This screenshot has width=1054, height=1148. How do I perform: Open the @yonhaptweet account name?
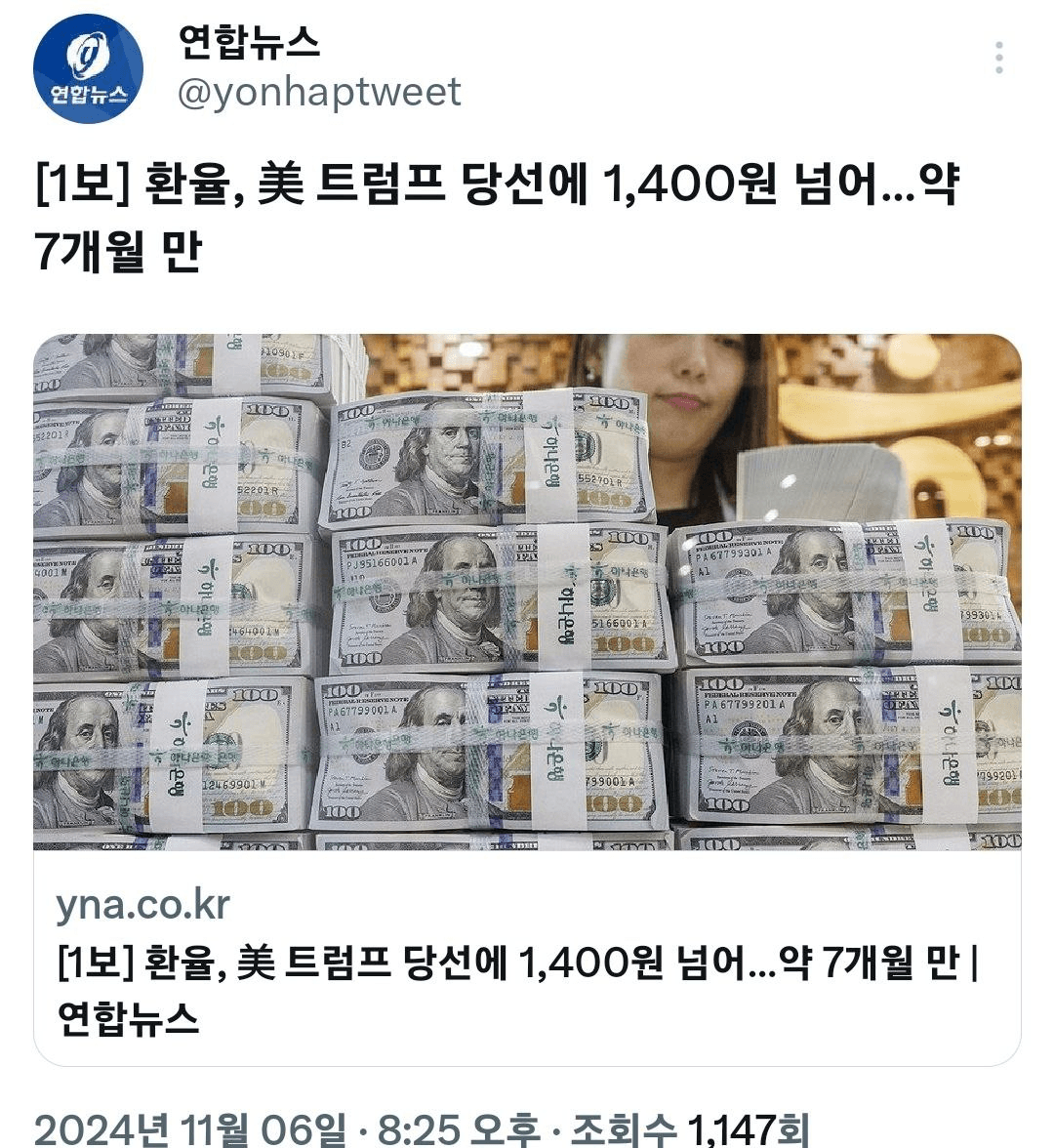tap(319, 92)
